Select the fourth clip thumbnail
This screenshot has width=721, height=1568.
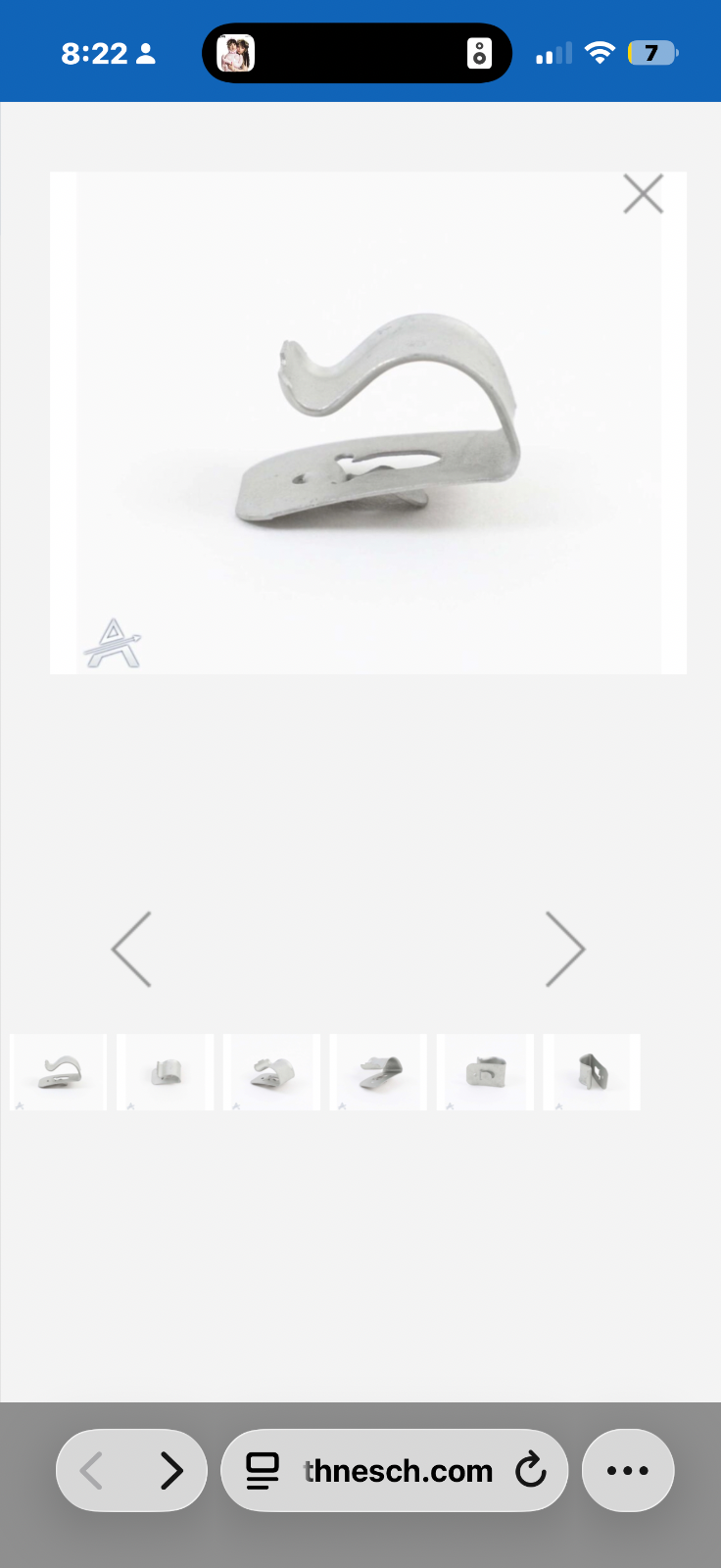(378, 1072)
